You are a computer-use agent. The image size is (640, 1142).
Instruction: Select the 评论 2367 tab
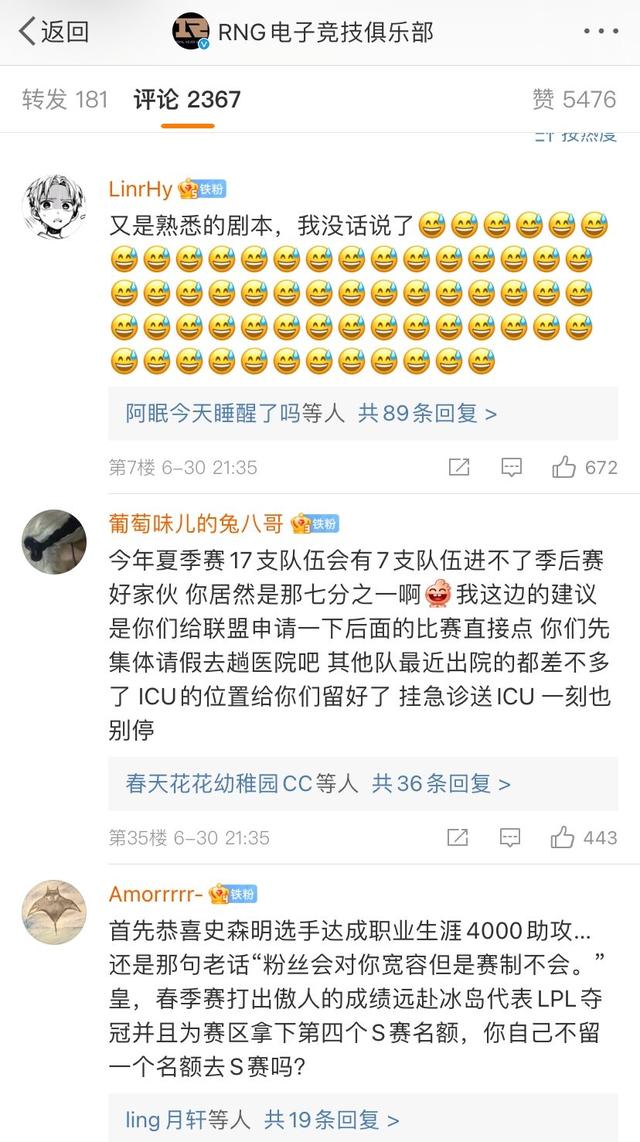[187, 99]
